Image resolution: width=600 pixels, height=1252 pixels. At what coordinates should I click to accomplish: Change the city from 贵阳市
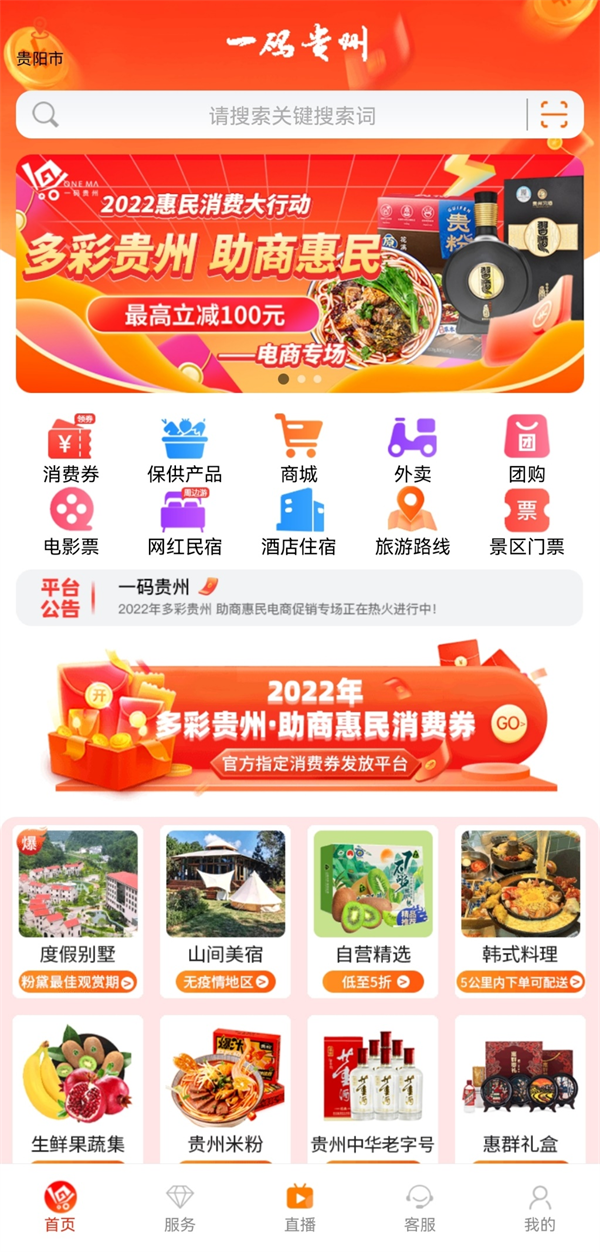(x=40, y=58)
